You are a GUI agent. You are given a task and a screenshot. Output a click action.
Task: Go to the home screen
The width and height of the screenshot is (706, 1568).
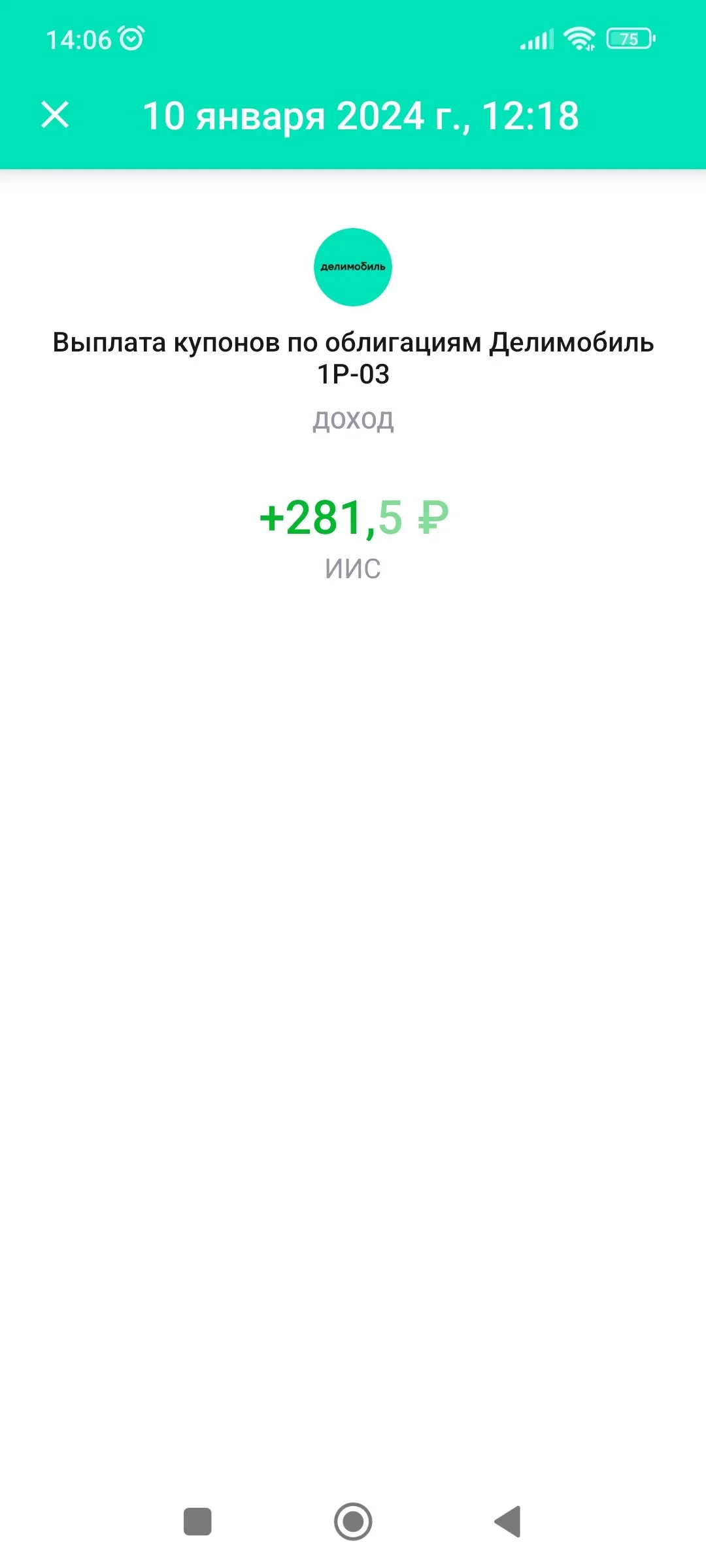tap(353, 1522)
